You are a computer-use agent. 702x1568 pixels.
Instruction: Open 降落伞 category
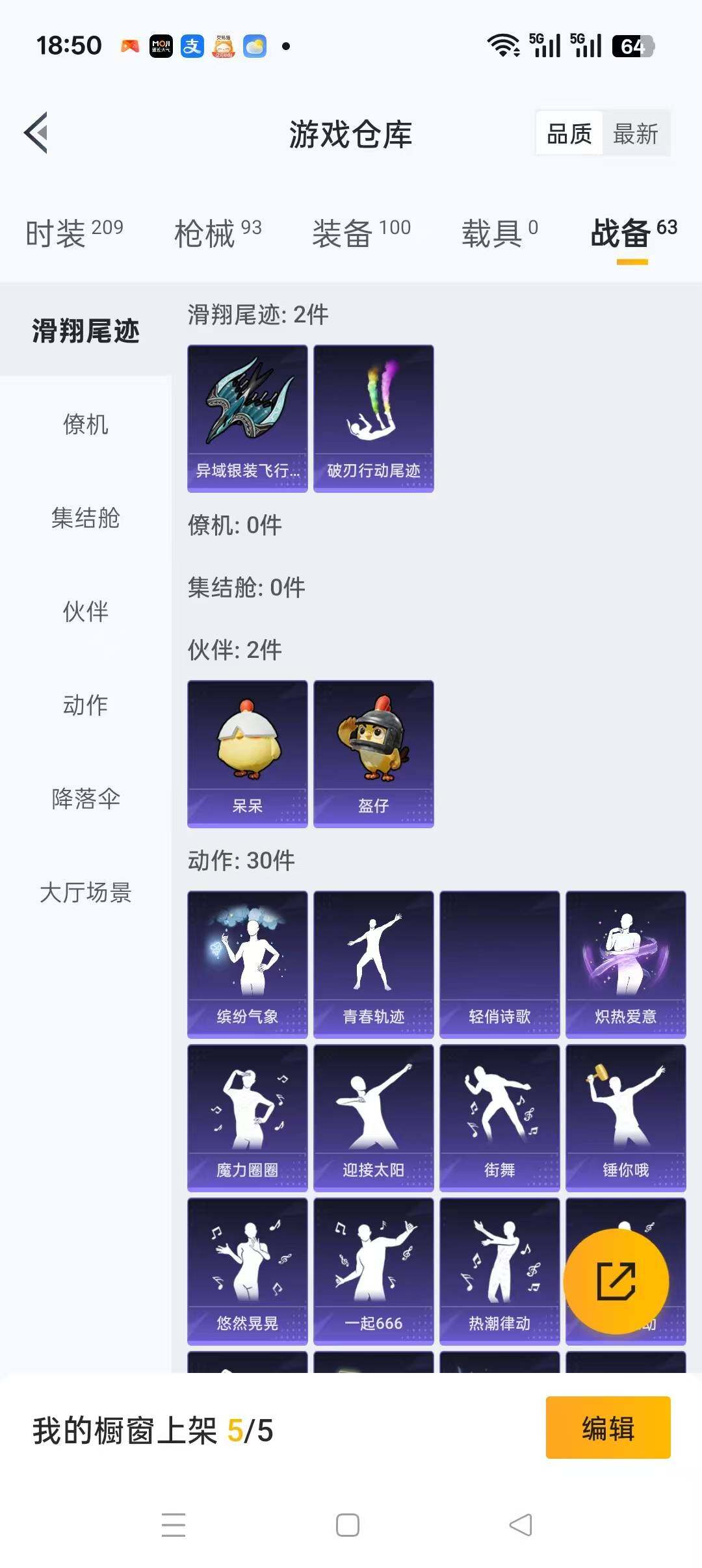click(x=85, y=799)
